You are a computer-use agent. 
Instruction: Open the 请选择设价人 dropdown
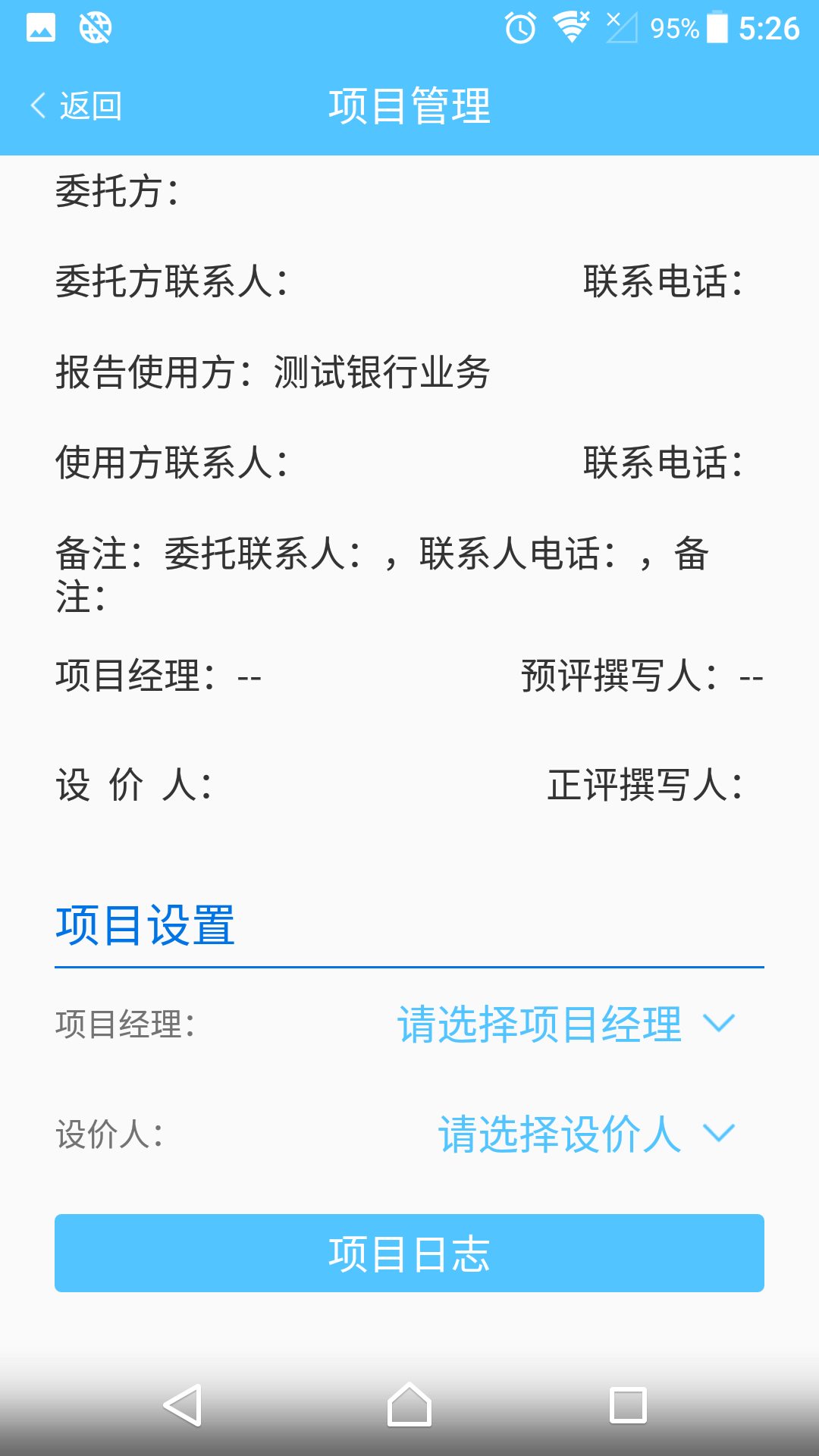585,1134
